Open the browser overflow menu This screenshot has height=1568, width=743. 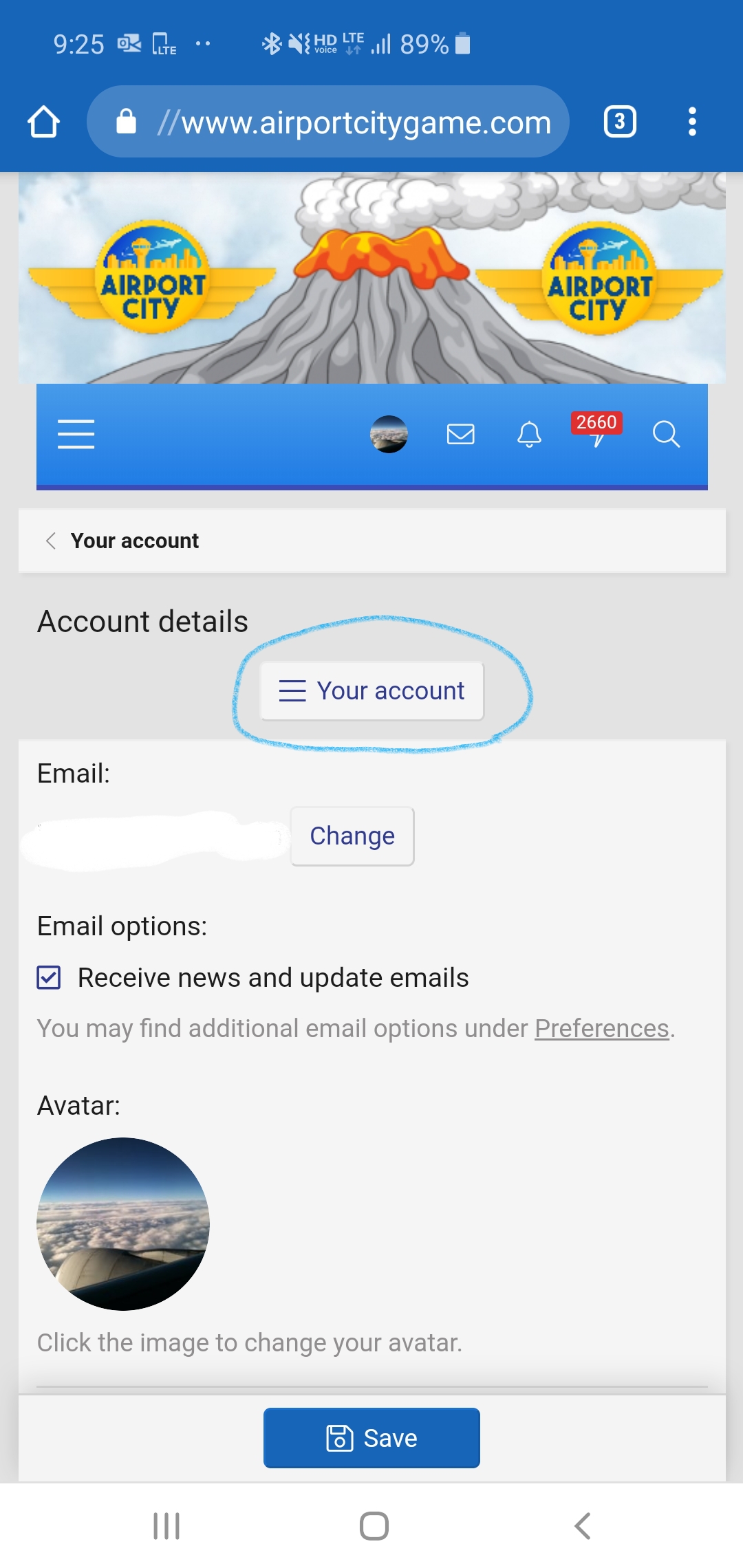(692, 122)
